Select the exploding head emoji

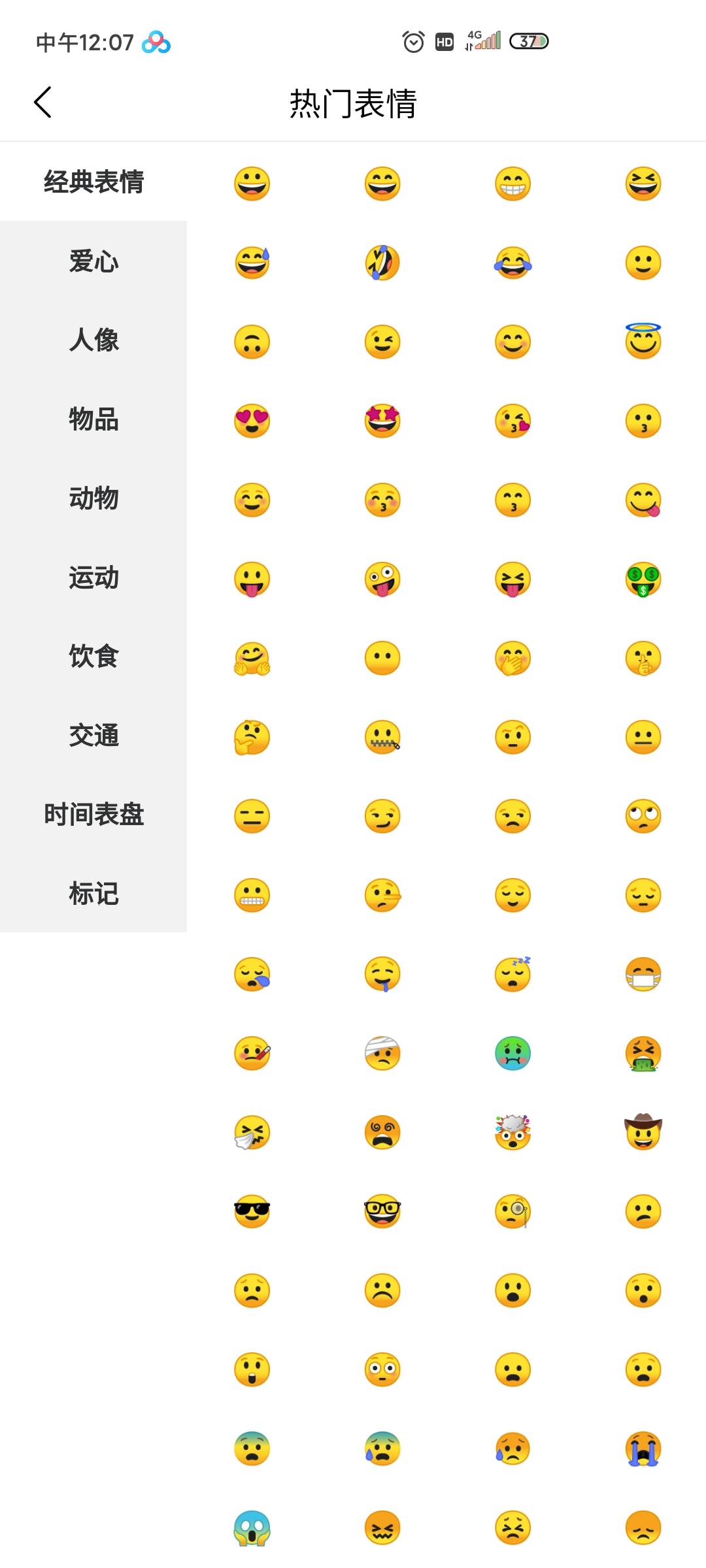point(513,1131)
